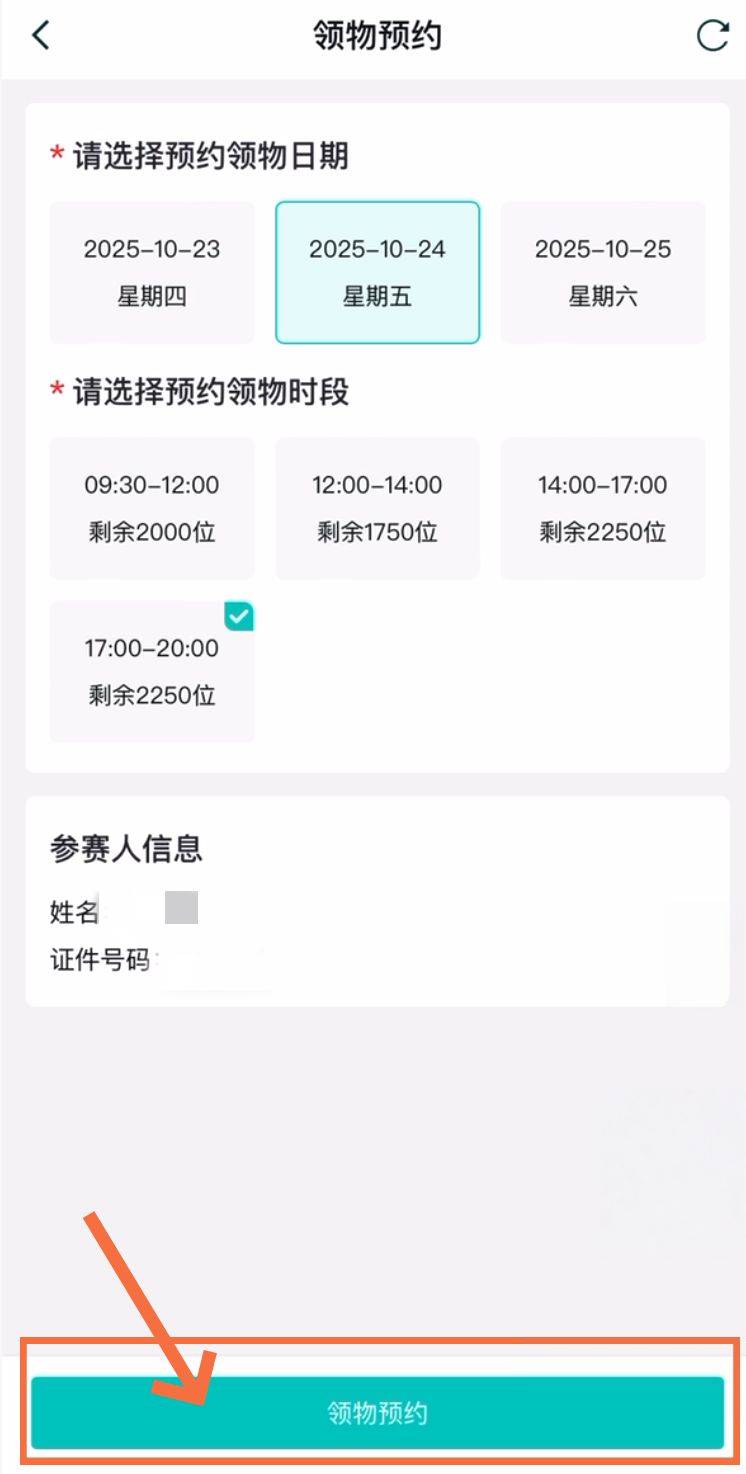The width and height of the screenshot is (746, 1474).
Task: Pick the 2025-10-25 星期六 pickup date
Action: click(x=603, y=271)
